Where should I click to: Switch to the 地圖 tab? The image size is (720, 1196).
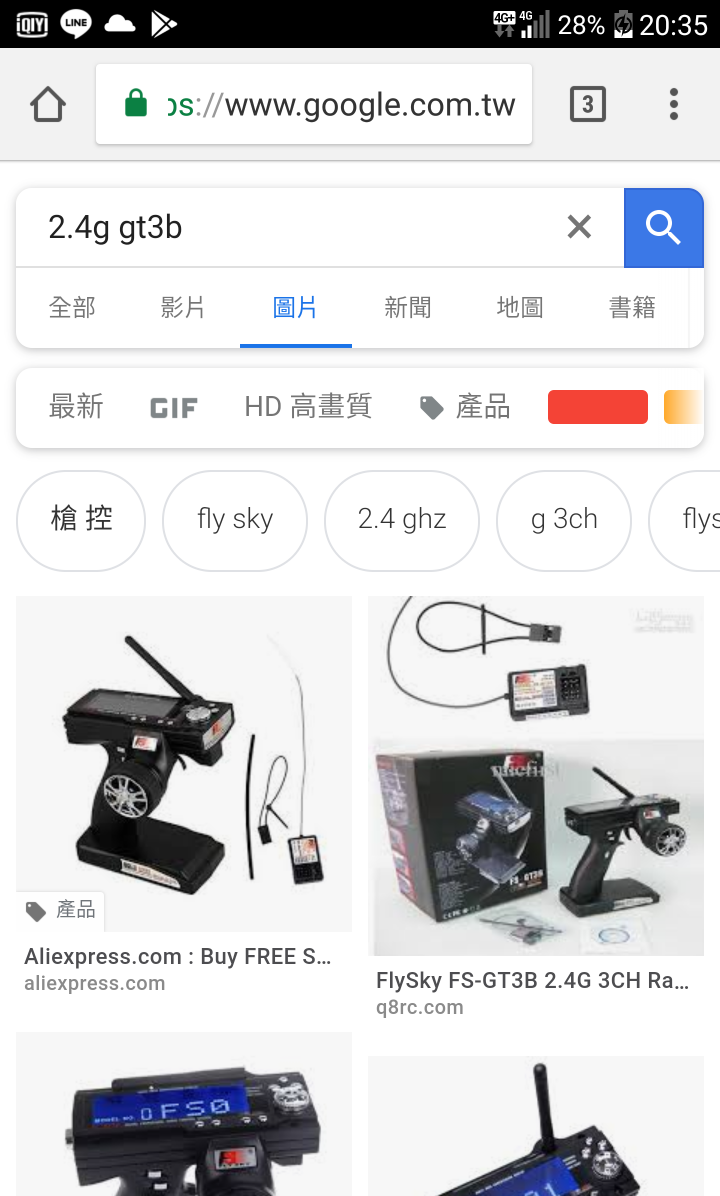point(519,307)
